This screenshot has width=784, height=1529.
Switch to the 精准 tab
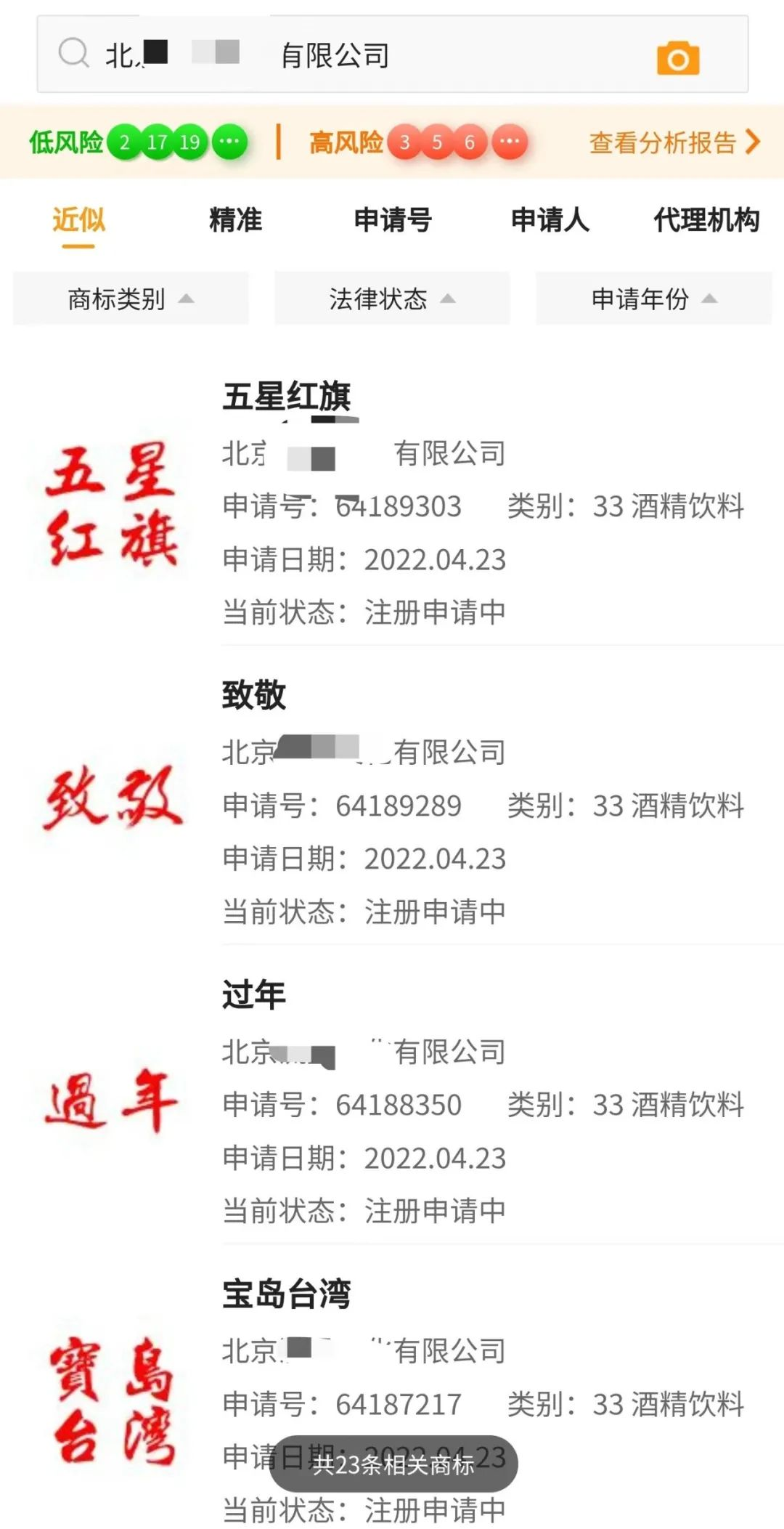coord(235,220)
